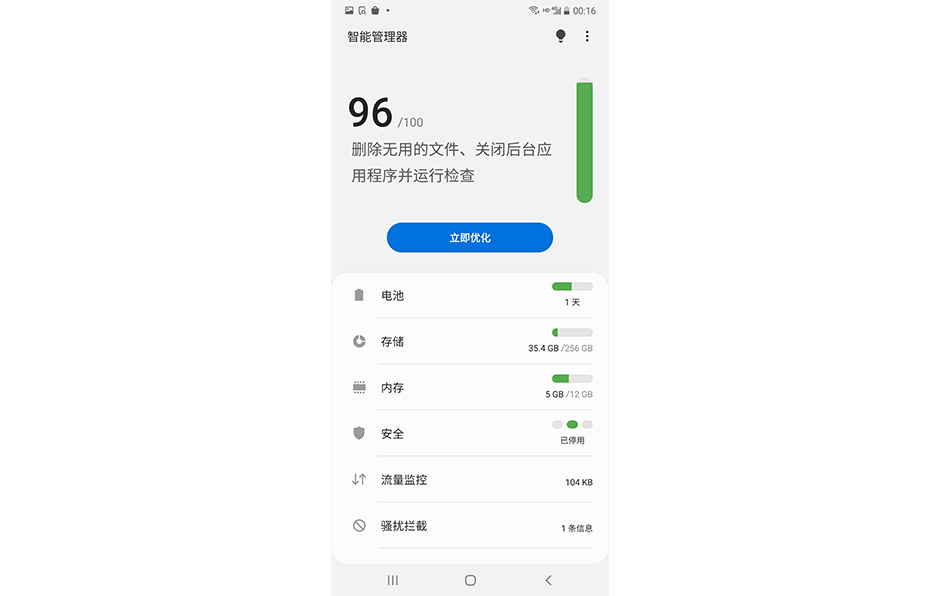The image size is (940, 596).
Task: Tap the 立即优化 button
Action: (470, 238)
